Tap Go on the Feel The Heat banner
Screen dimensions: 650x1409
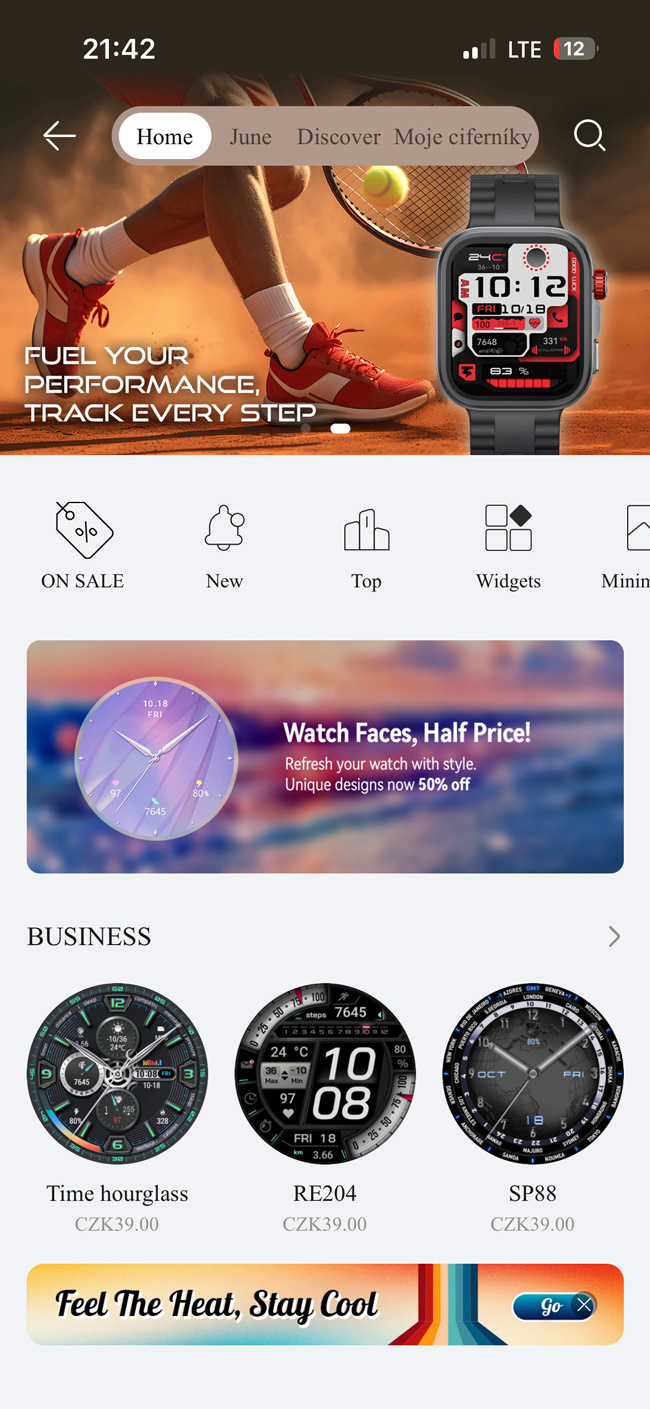point(548,1306)
